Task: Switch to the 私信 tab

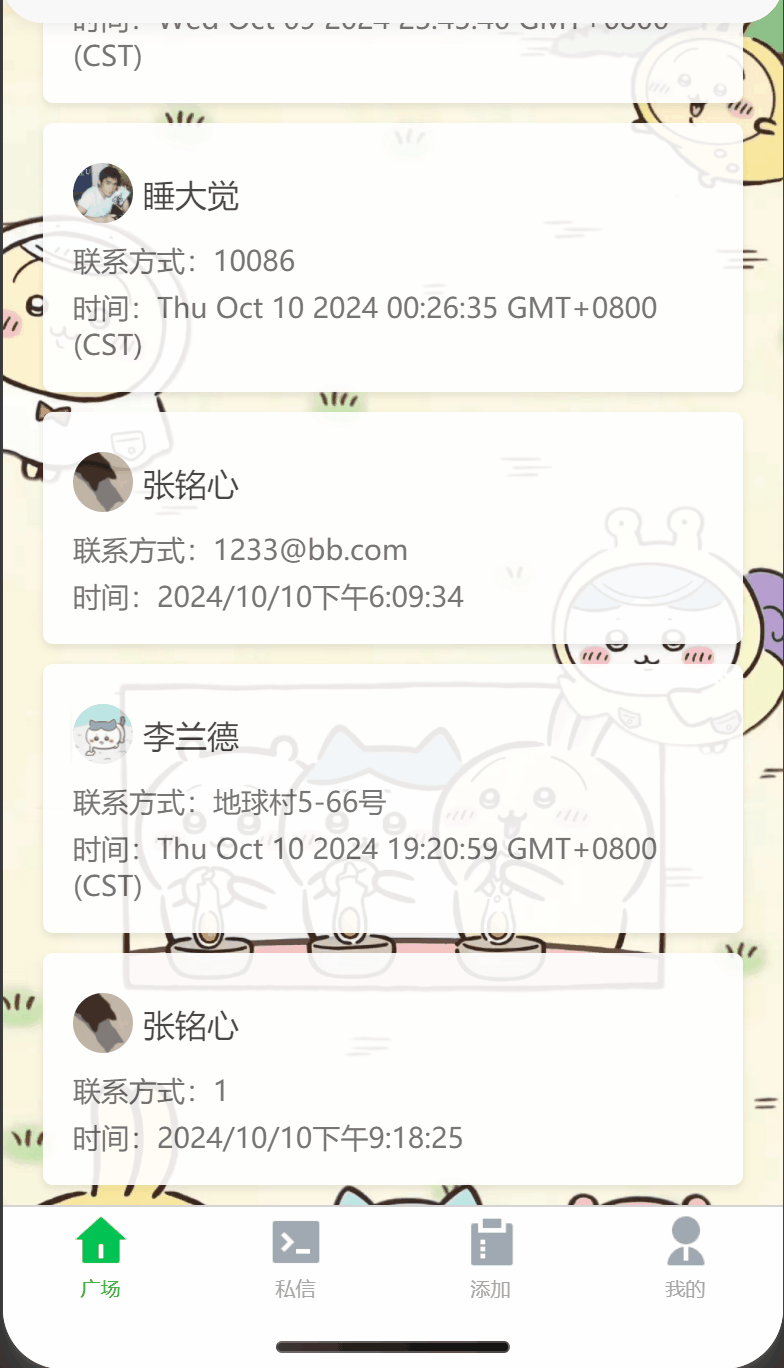Action: point(295,1258)
